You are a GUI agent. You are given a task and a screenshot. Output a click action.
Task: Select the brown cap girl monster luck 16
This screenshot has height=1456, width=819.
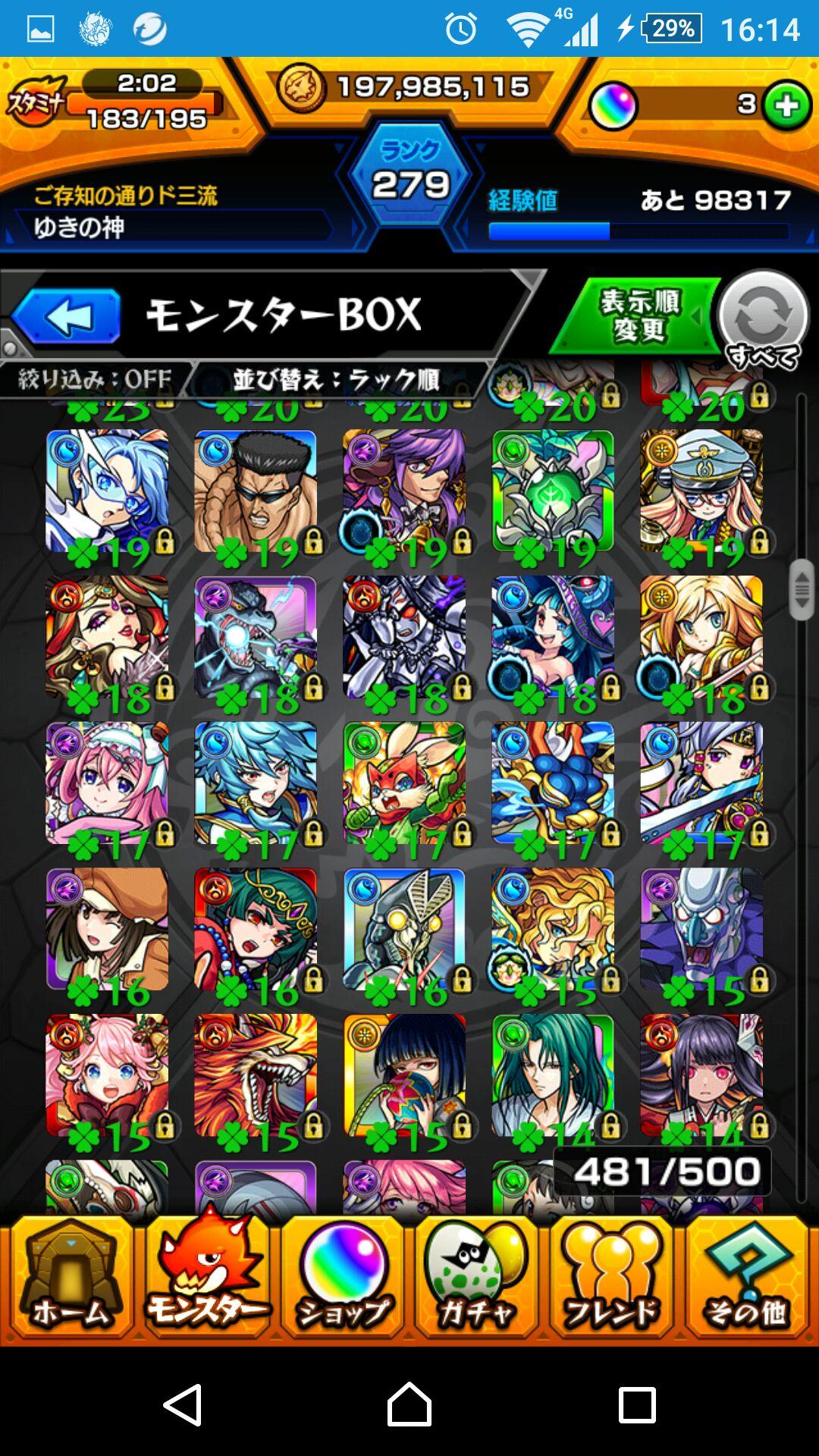[x=107, y=930]
